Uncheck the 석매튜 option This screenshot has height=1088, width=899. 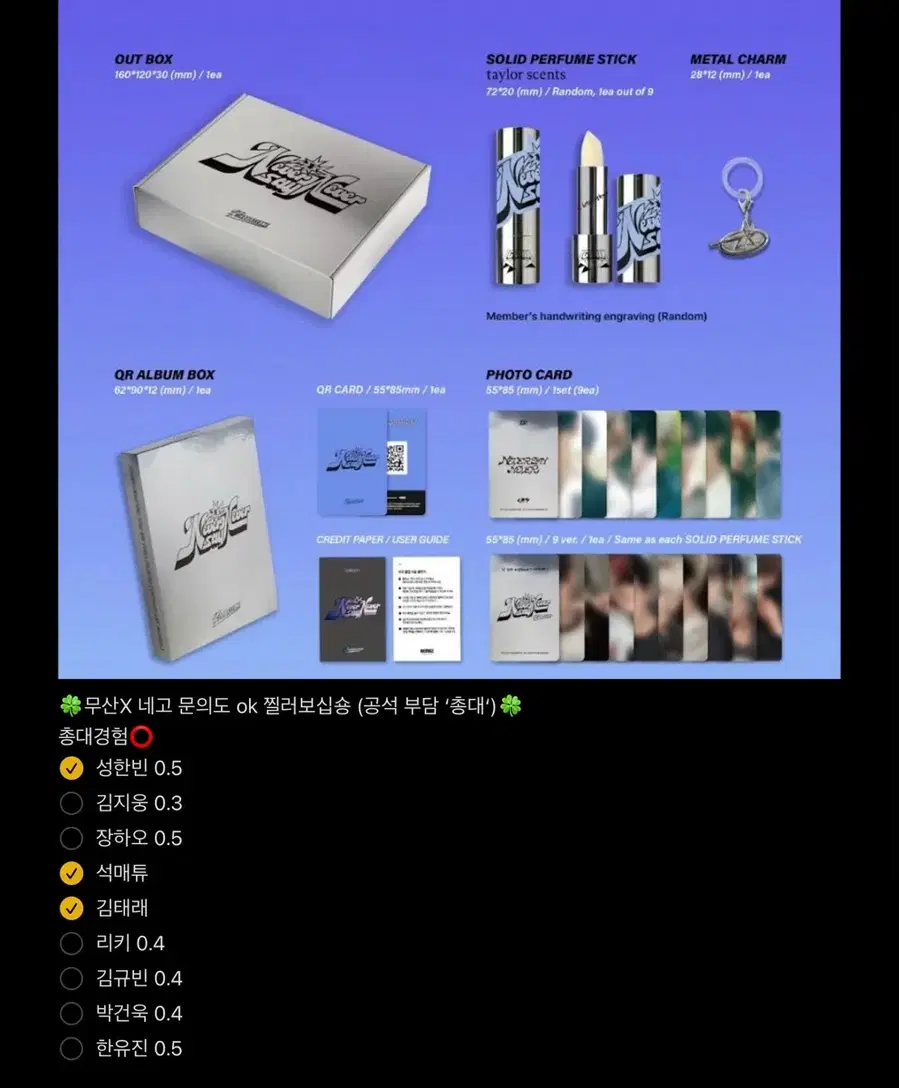[x=71, y=873]
